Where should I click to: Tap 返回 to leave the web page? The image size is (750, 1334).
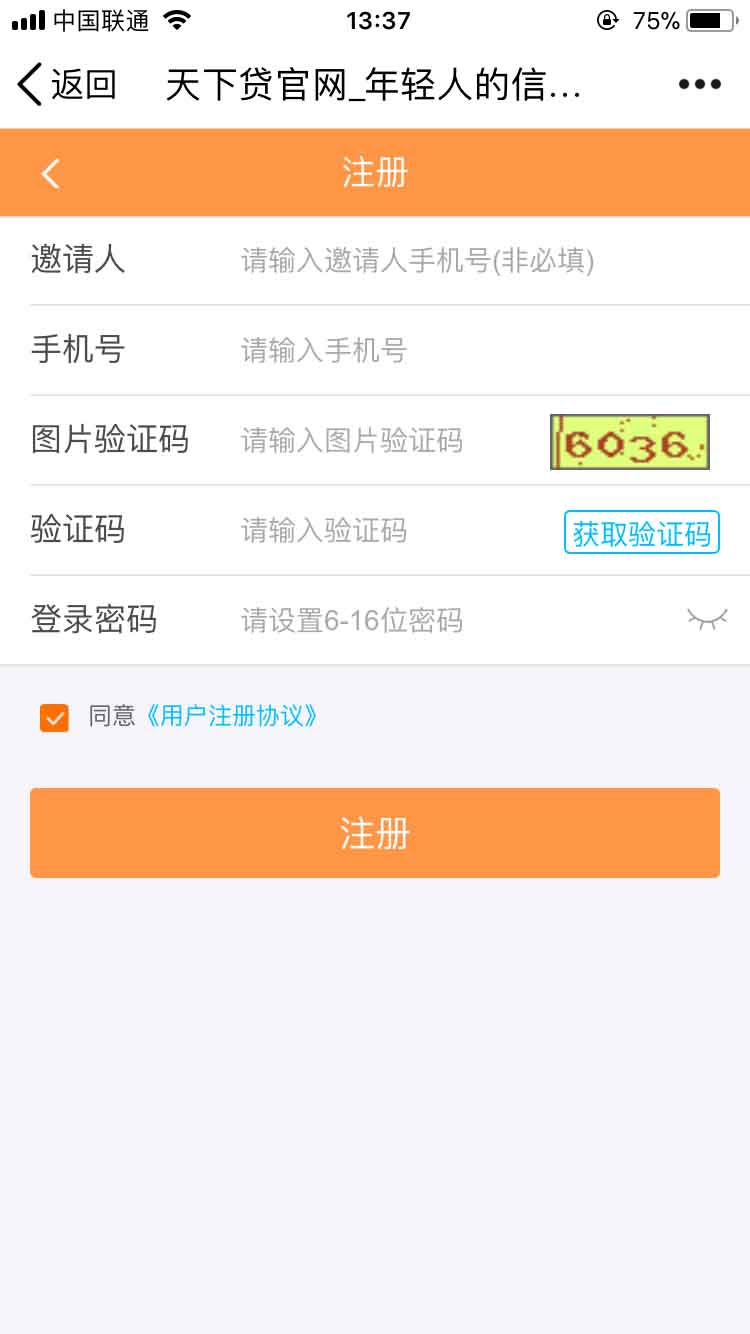tap(67, 85)
